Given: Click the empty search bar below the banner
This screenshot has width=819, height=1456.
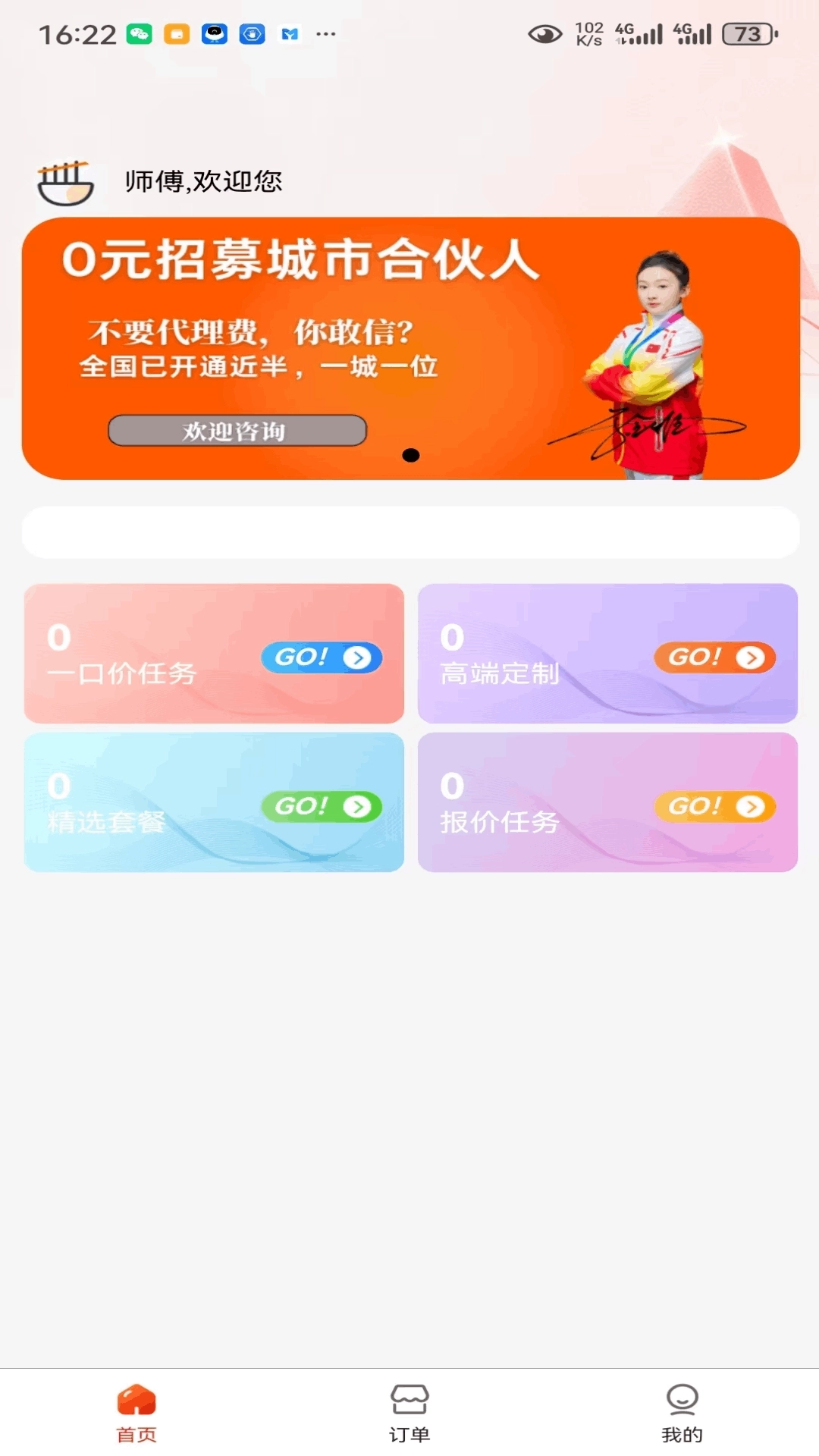Looking at the screenshot, I should click(409, 533).
